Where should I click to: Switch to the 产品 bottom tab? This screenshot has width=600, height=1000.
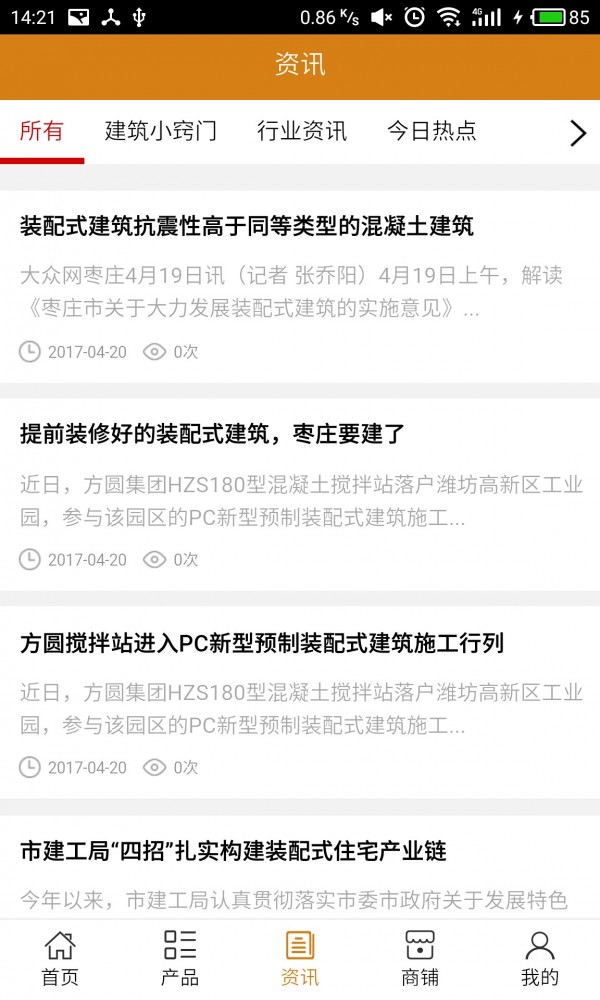point(180,958)
